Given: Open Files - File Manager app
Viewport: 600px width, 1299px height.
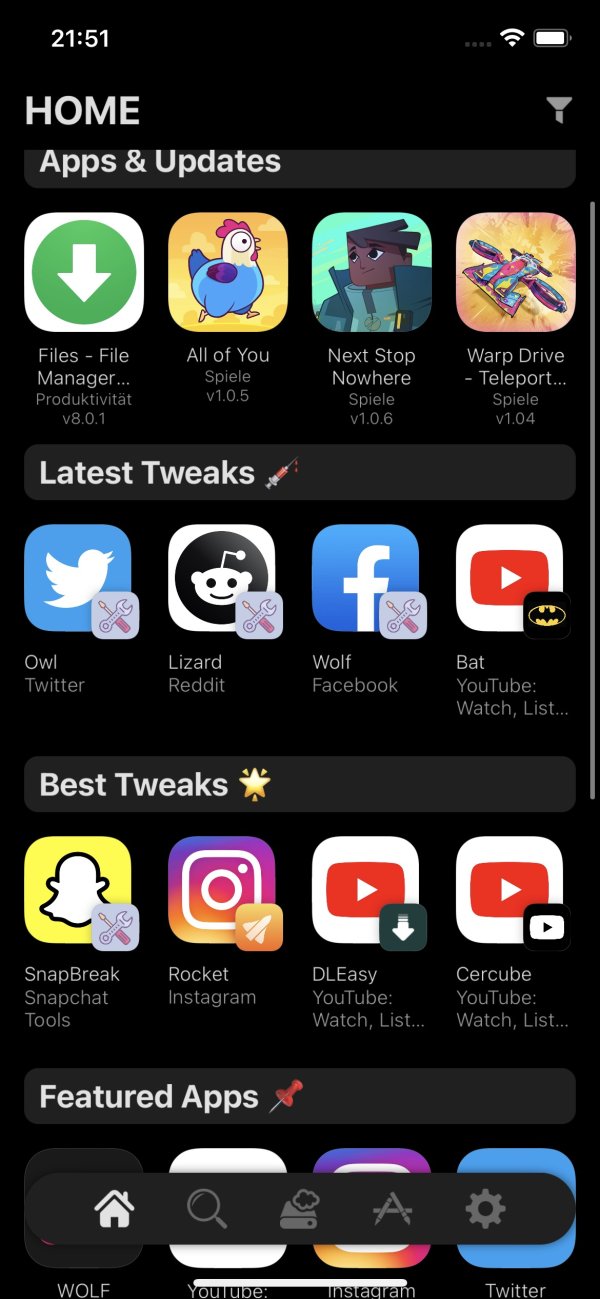Looking at the screenshot, I should pos(84,272).
